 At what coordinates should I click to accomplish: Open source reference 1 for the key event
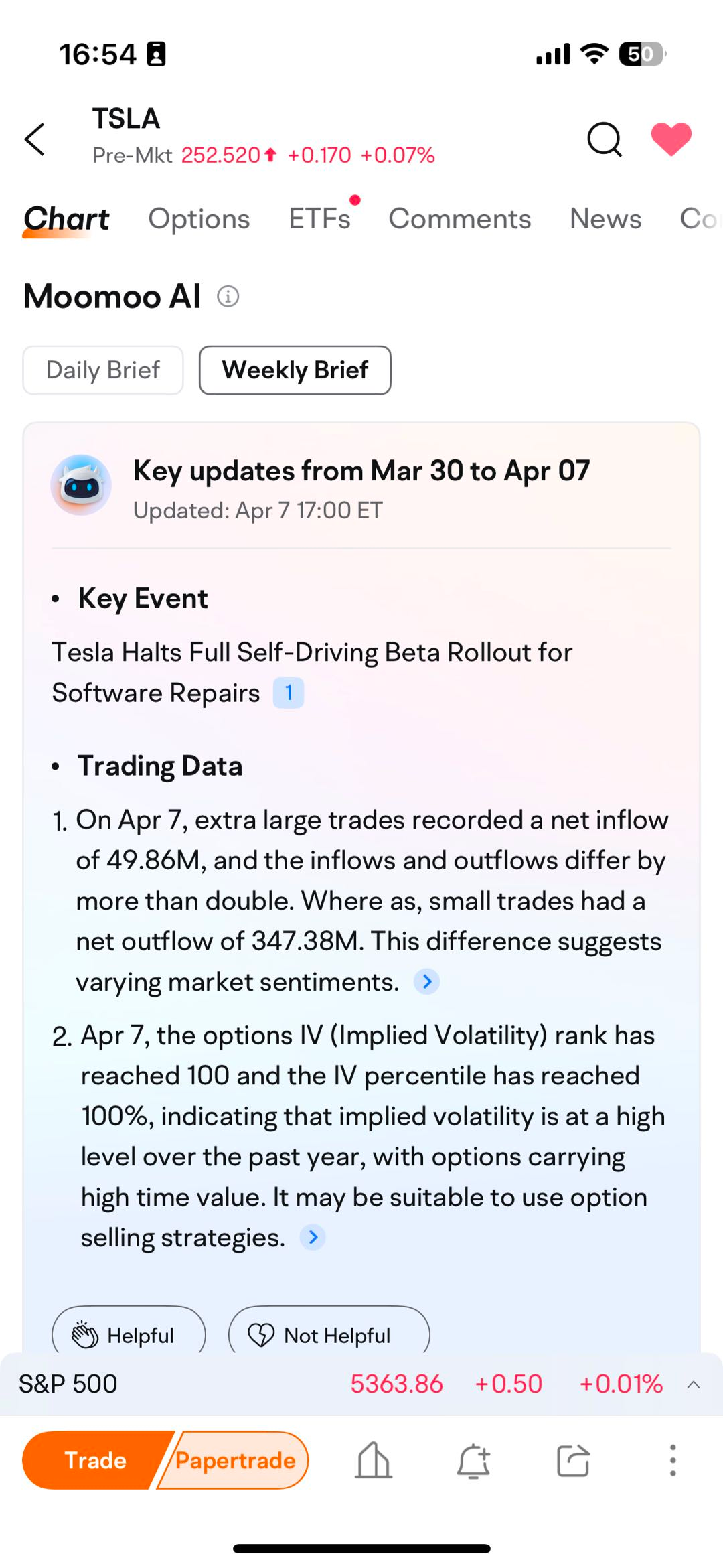tap(289, 693)
